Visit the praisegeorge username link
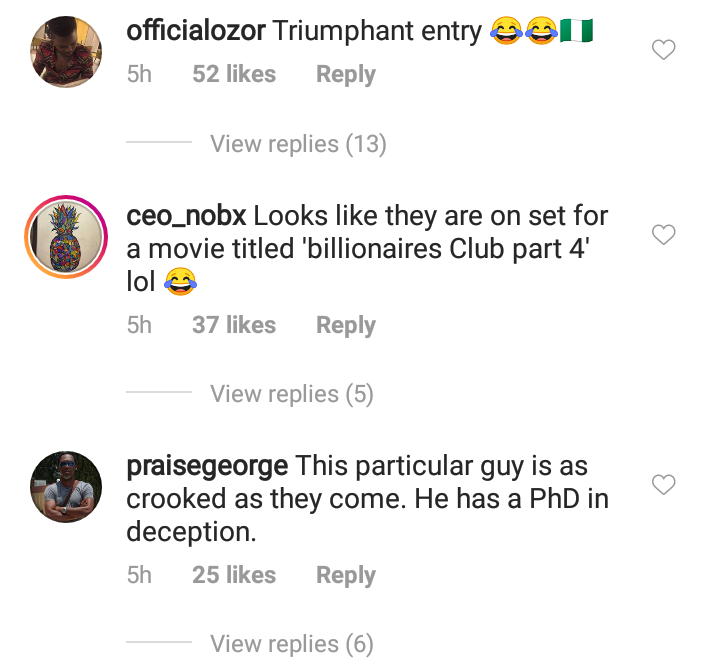The height and width of the screenshot is (663, 720). (x=207, y=466)
